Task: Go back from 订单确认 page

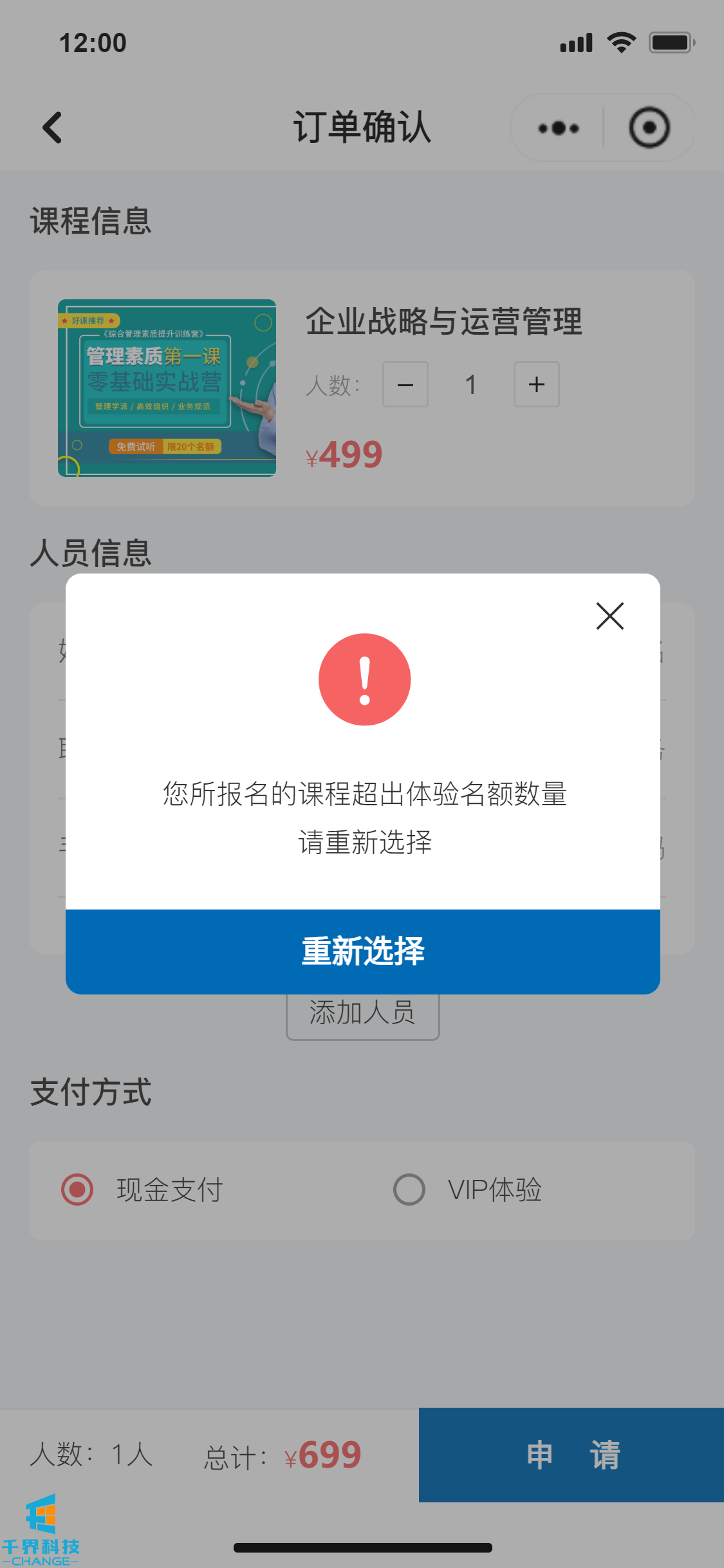Action: [x=53, y=127]
